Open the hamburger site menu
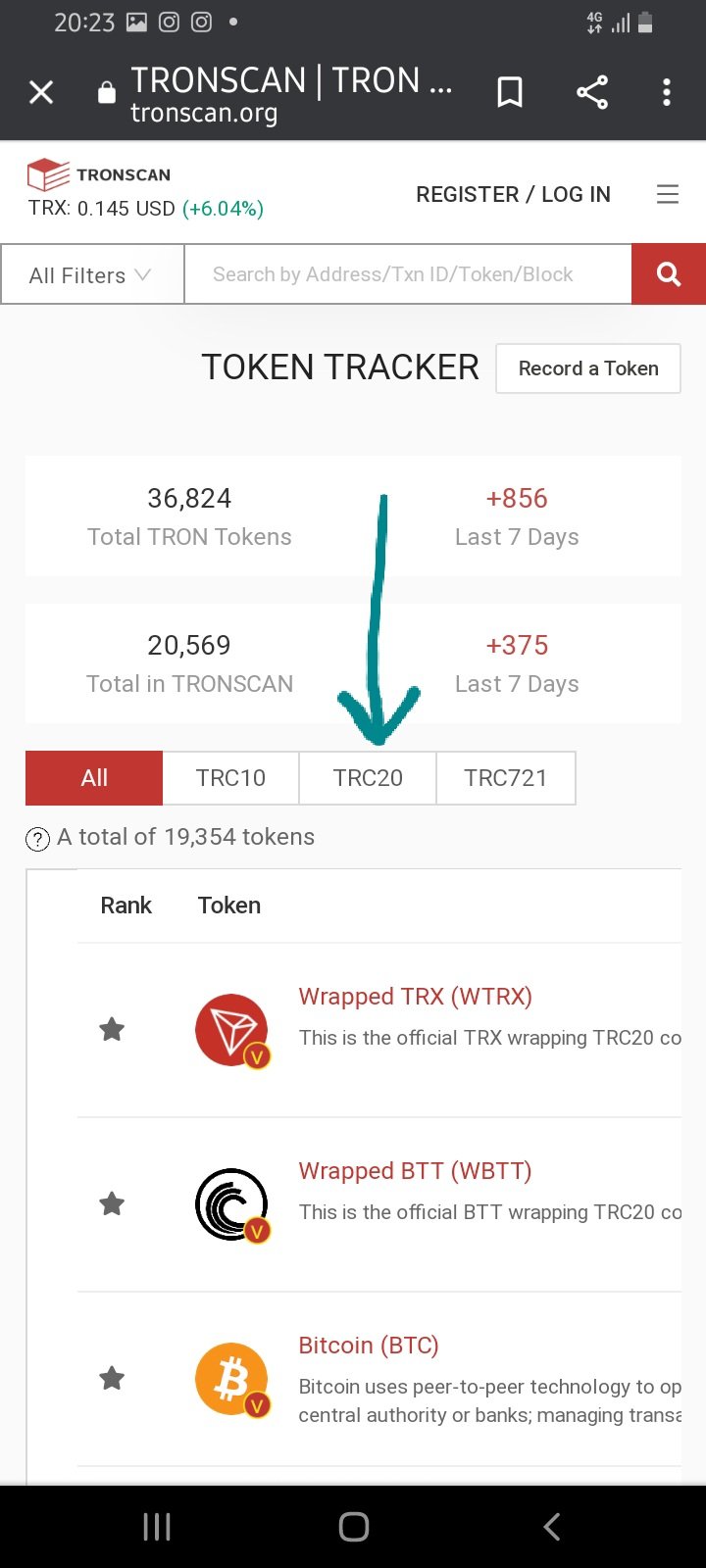 point(668,194)
